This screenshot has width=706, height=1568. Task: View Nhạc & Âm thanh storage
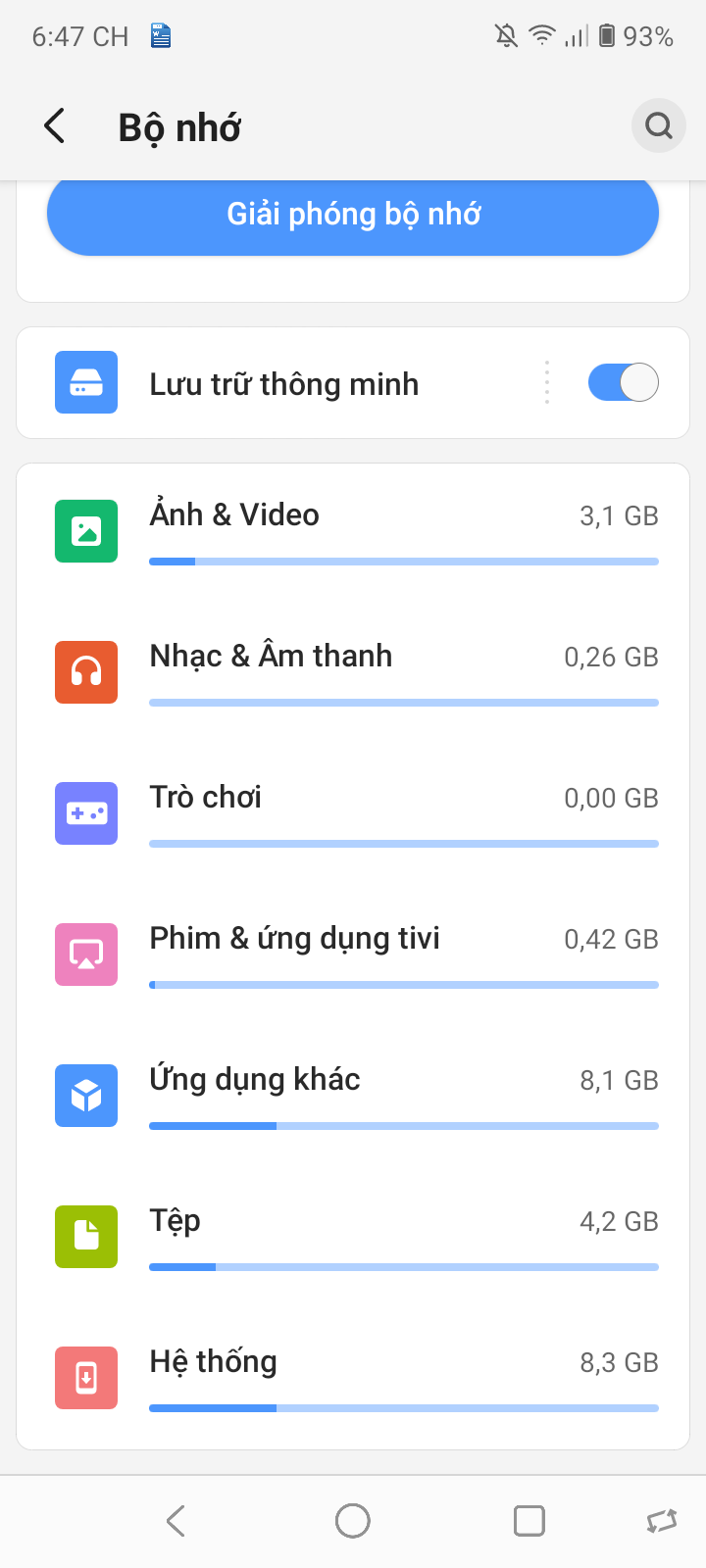[353, 673]
